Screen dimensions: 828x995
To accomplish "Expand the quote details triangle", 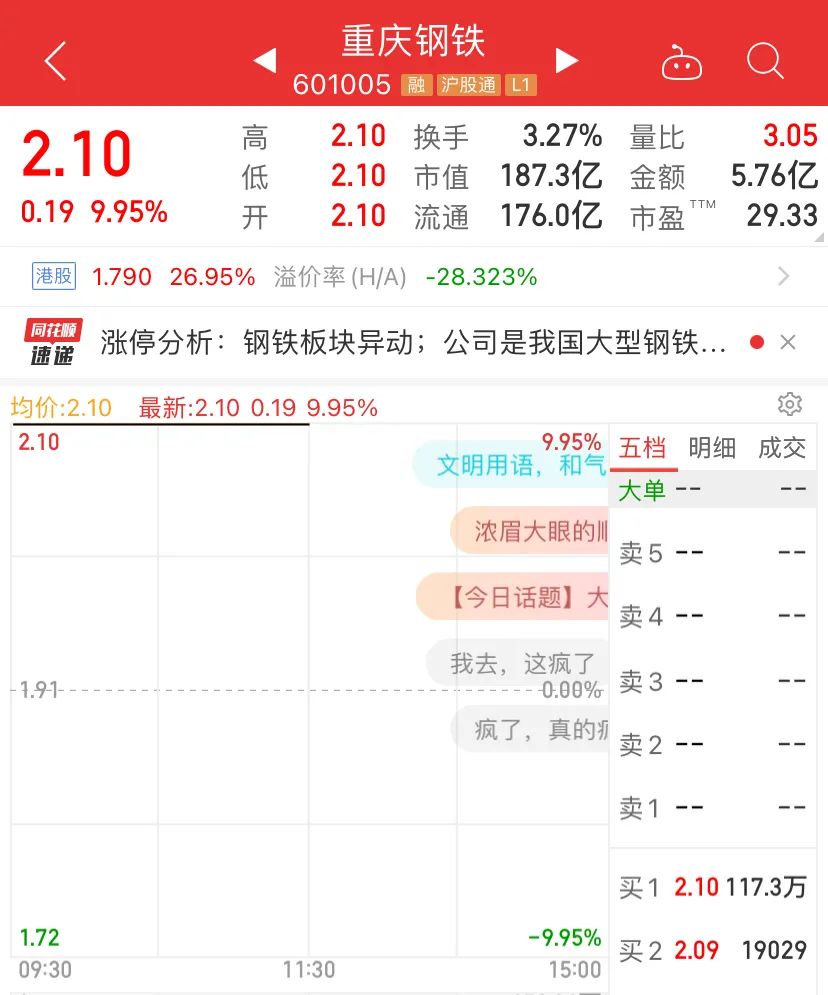I will (x=820, y=237).
